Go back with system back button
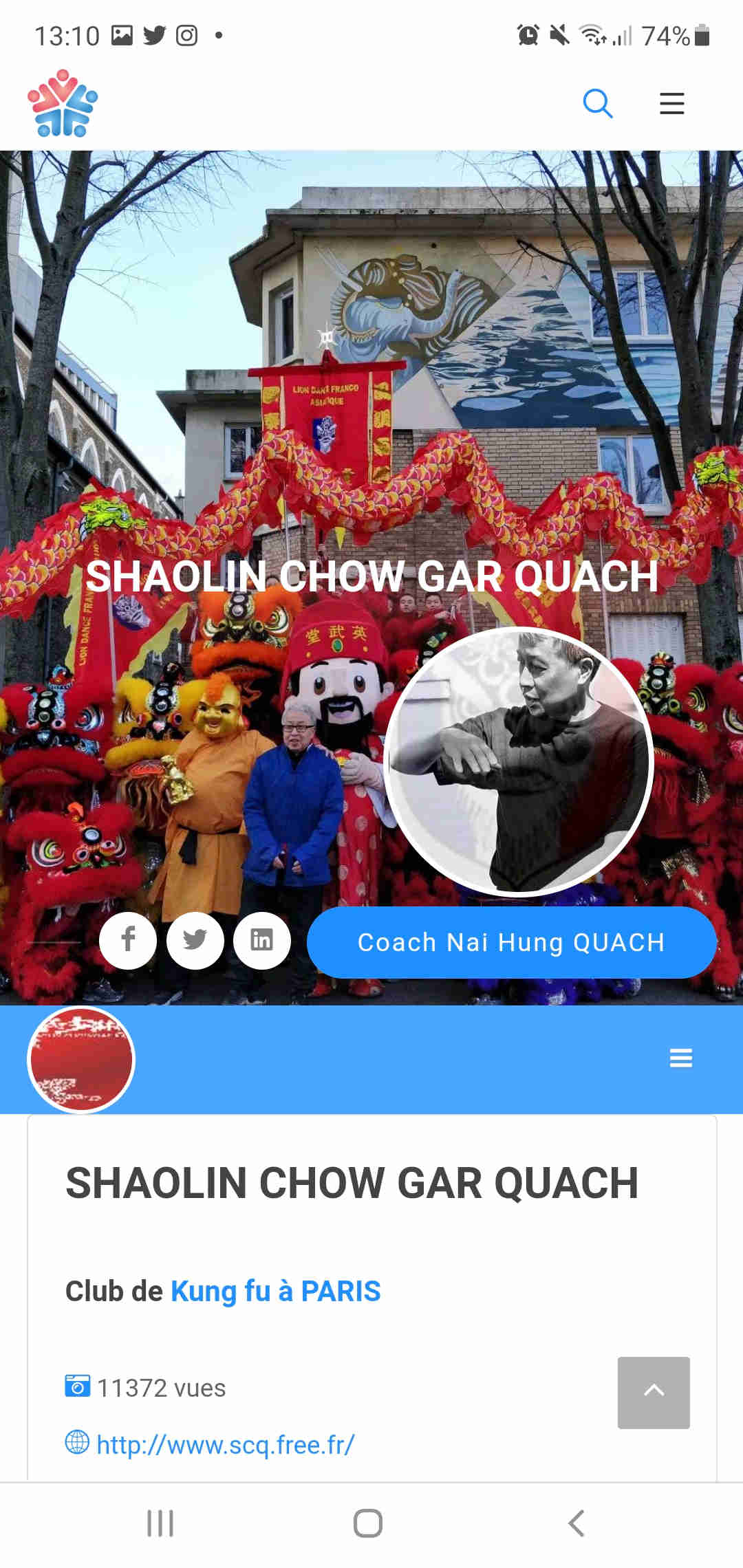The height and width of the screenshot is (1568, 743). [x=577, y=1523]
